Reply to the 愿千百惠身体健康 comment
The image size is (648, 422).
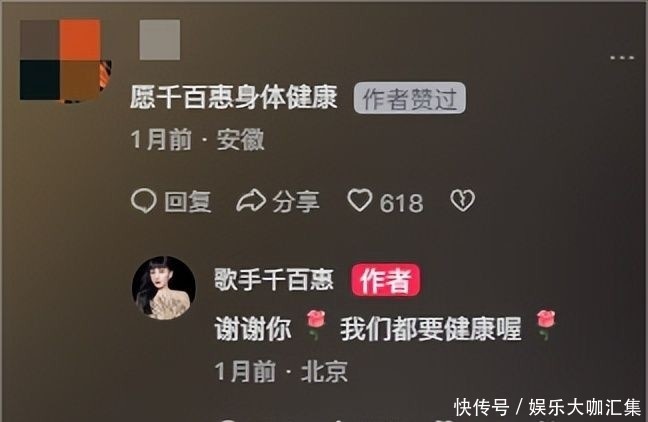point(171,201)
